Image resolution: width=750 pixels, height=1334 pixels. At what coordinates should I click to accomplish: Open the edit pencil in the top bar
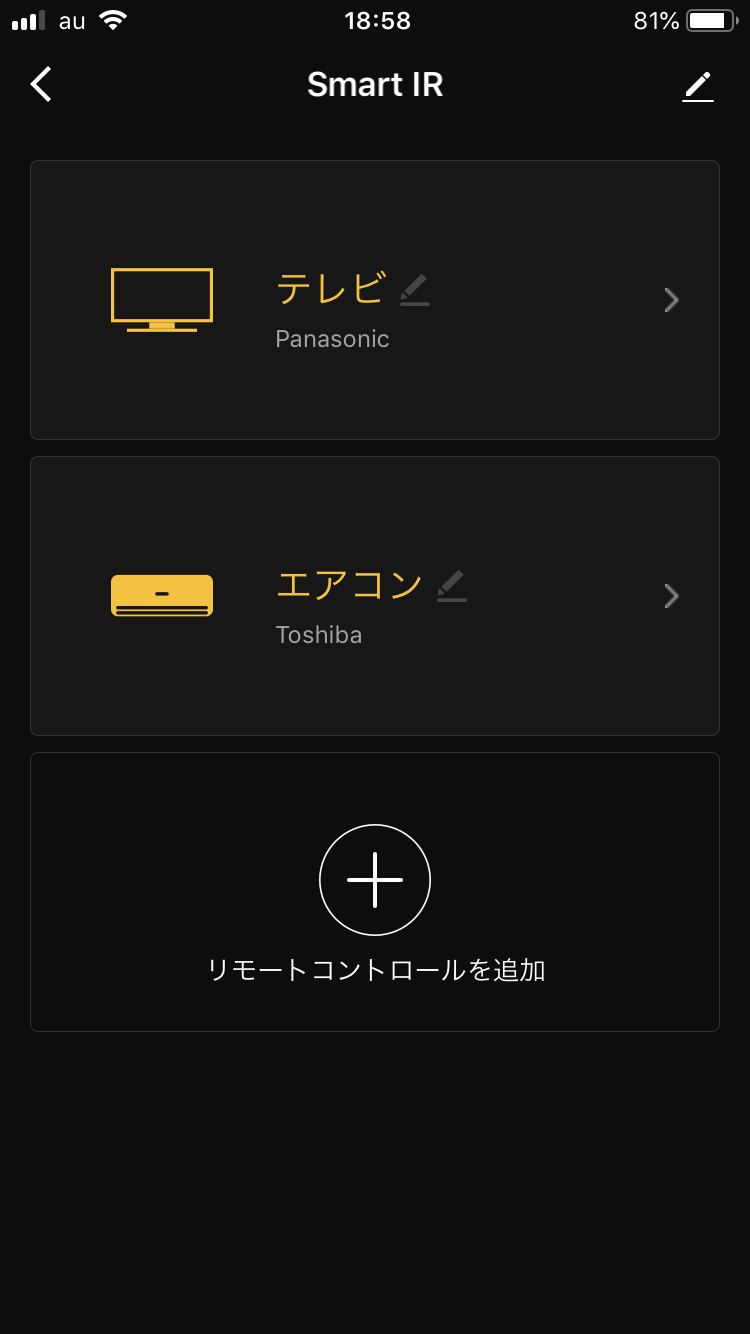[x=698, y=86]
